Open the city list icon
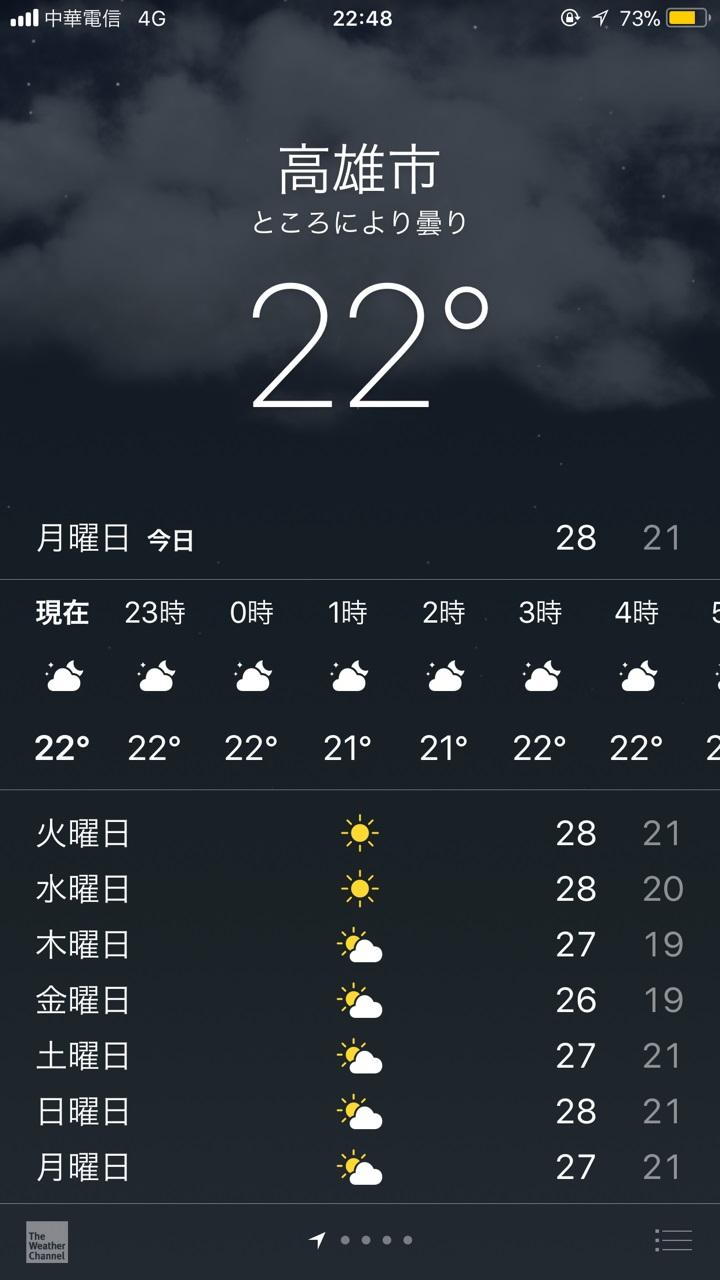Screen dimensions: 720x1280 click(x=673, y=1240)
